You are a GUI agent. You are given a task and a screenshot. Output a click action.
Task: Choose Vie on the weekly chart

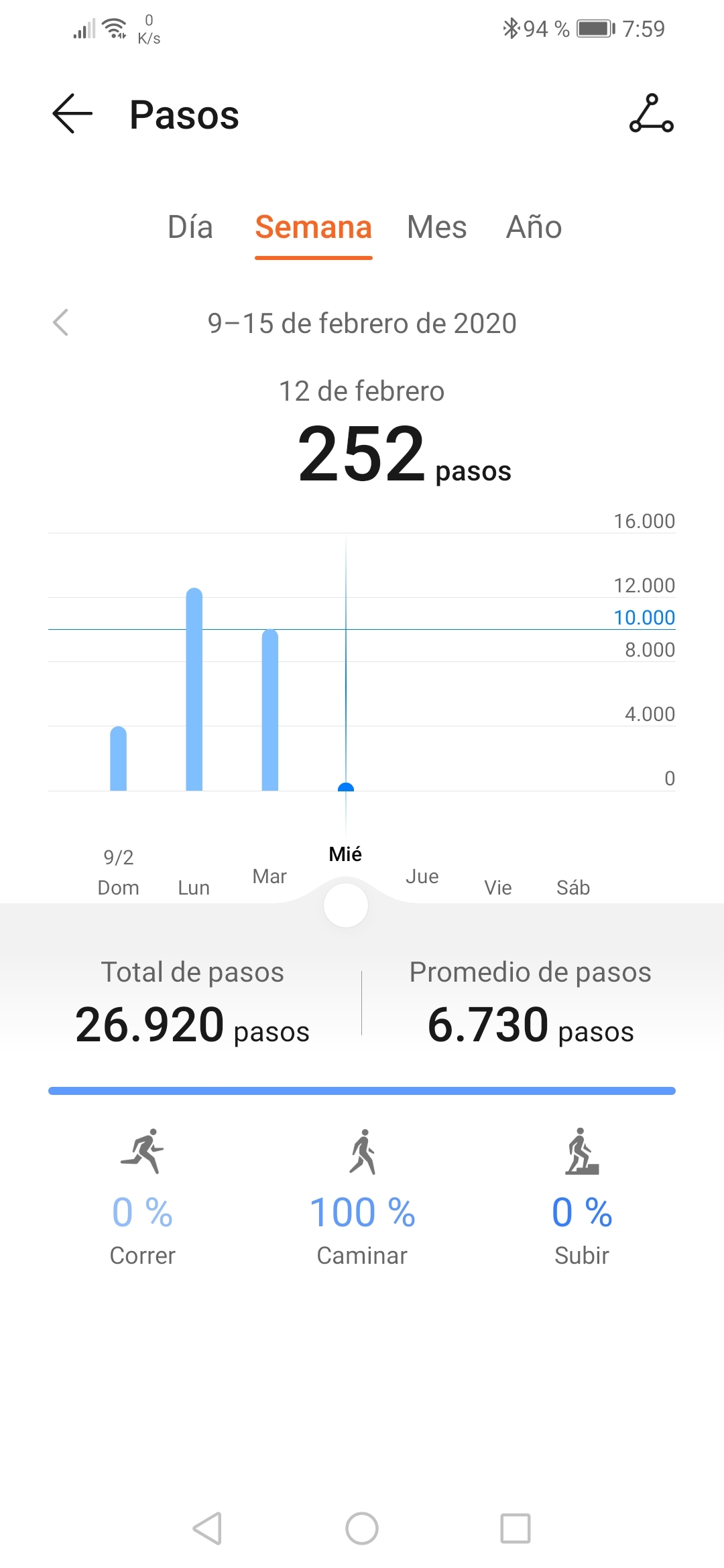(497, 887)
